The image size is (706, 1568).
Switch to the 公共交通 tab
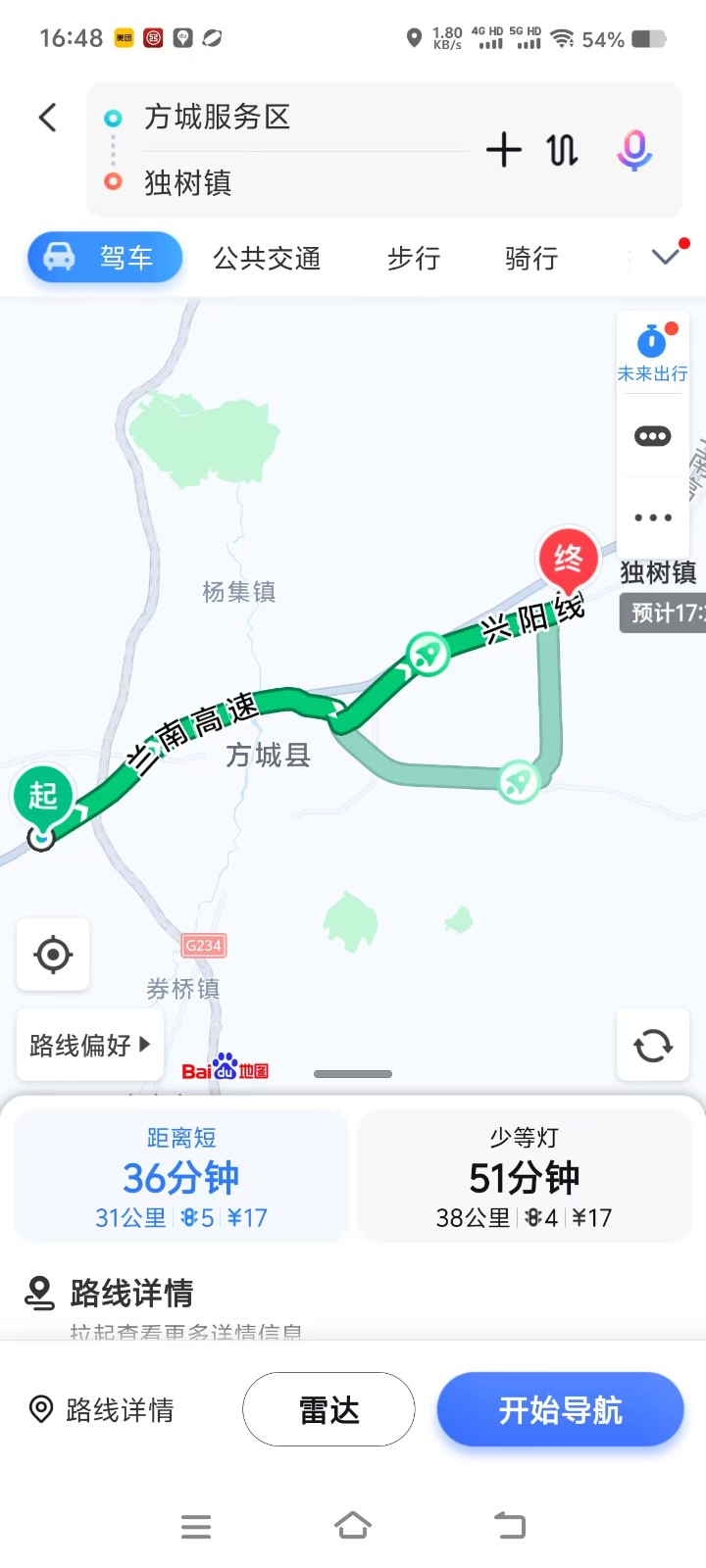point(267,258)
